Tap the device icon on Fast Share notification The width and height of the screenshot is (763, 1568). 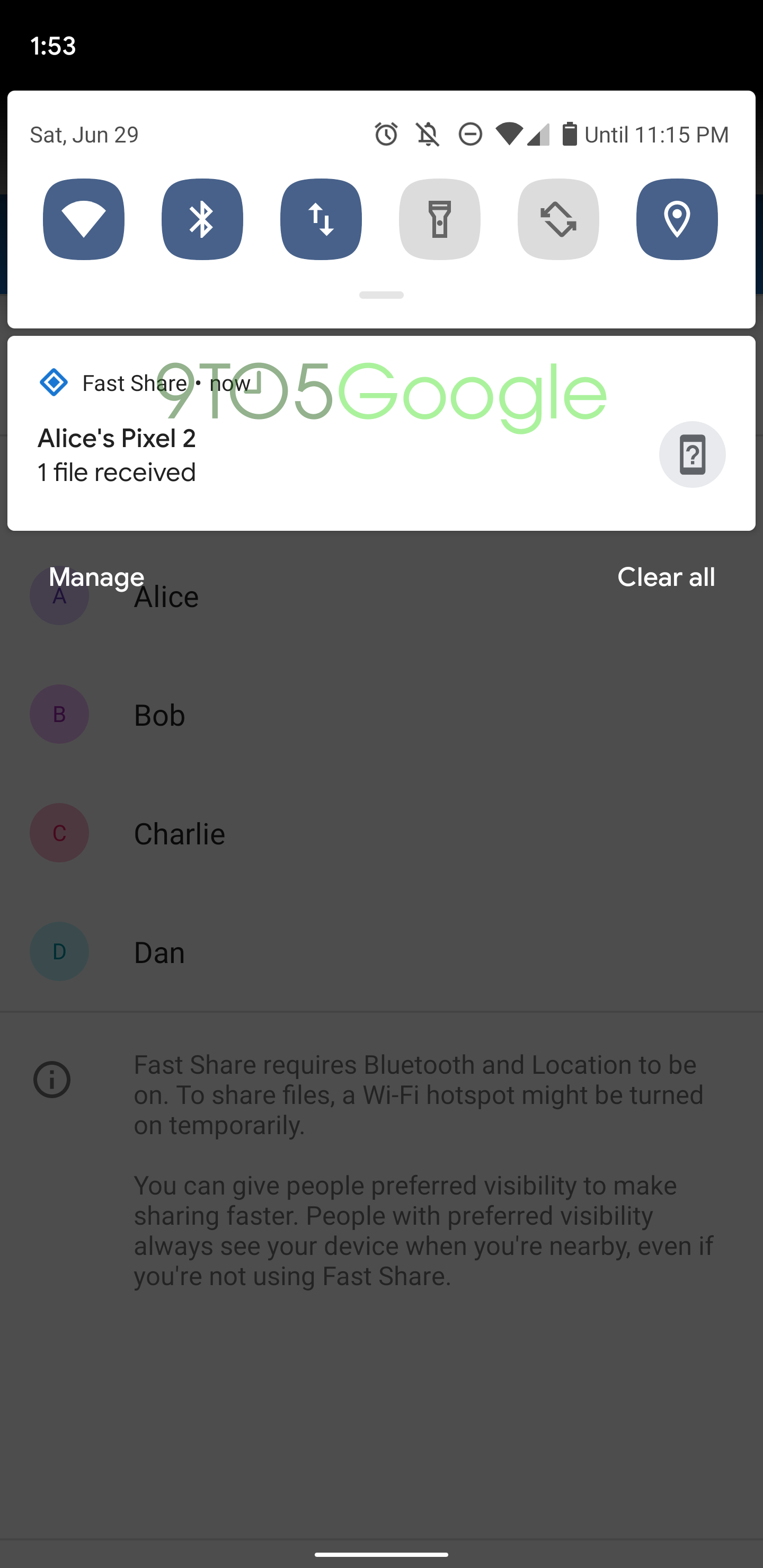(x=692, y=454)
